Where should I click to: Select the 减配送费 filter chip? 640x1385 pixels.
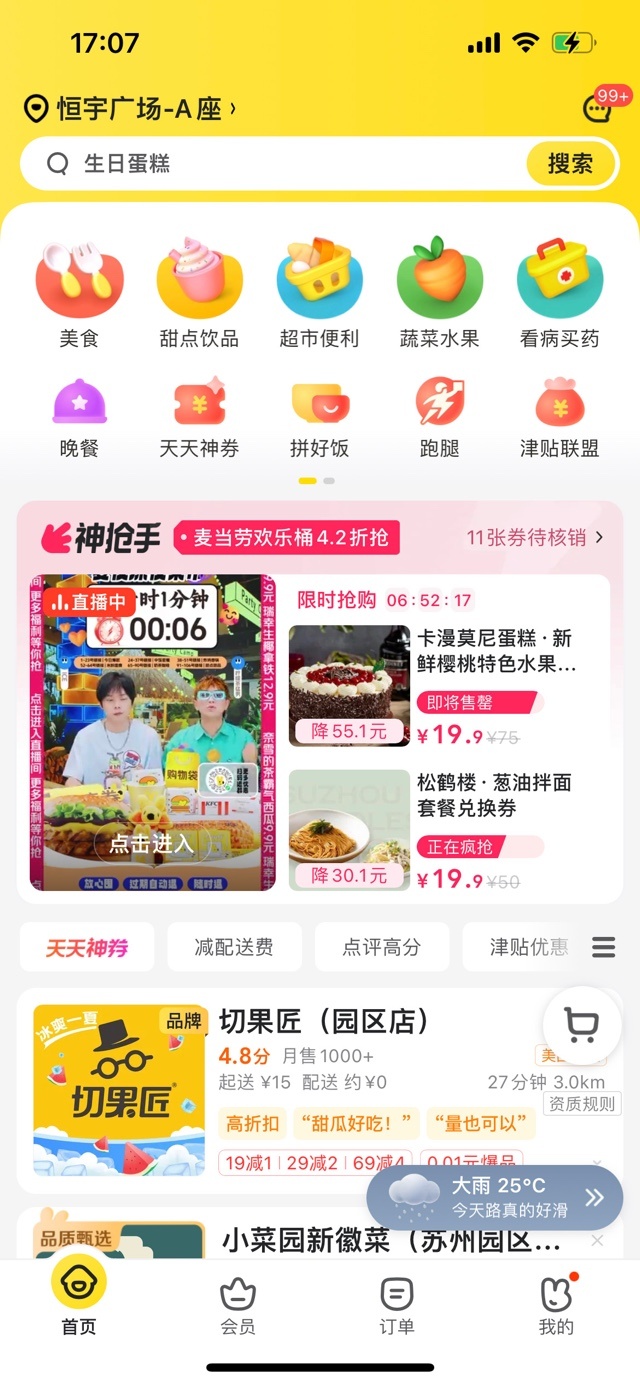click(x=233, y=947)
